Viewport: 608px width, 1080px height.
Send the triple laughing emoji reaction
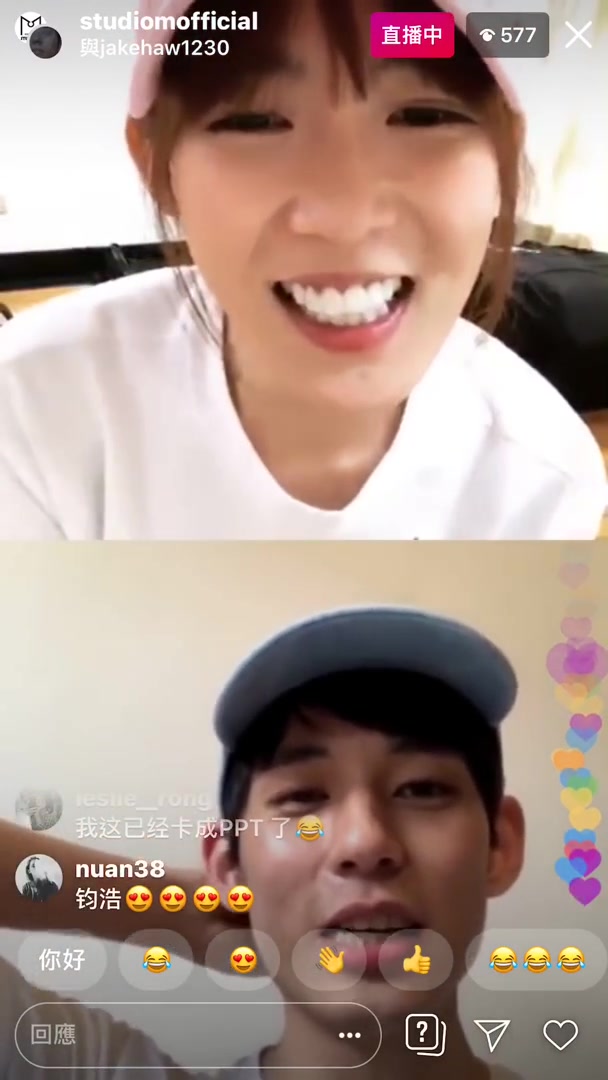point(536,959)
